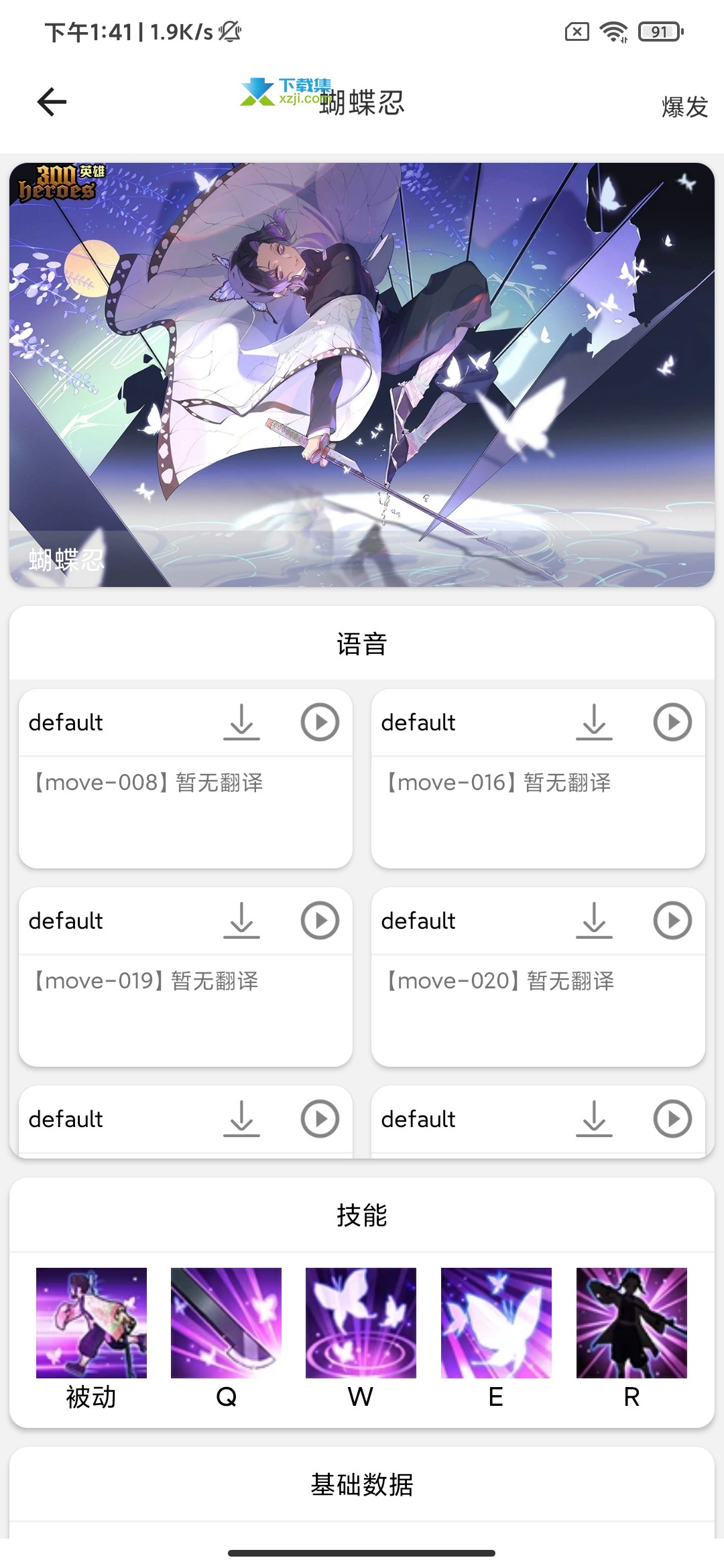Image resolution: width=724 pixels, height=1568 pixels.
Task: Download the move-019 voice clip
Action: click(x=241, y=921)
